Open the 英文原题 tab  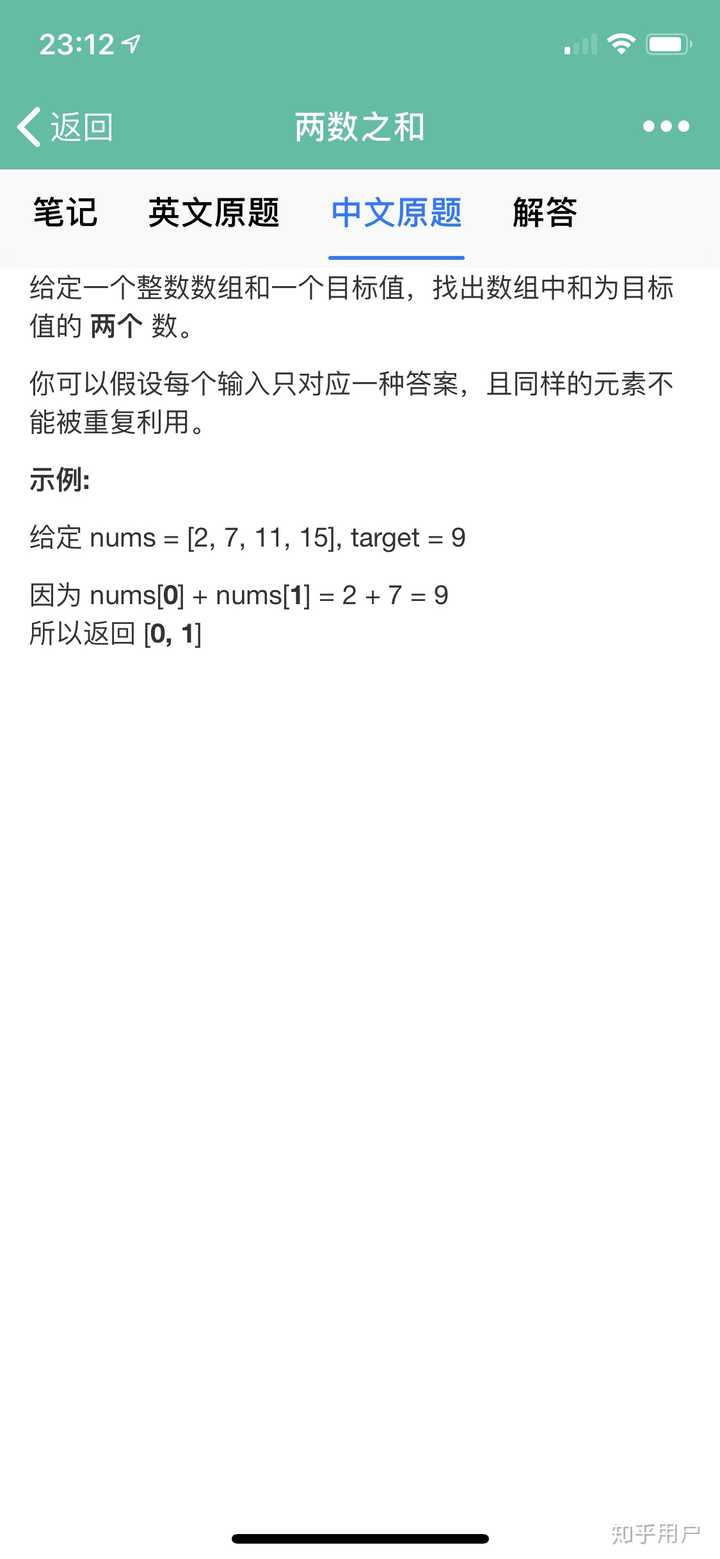coord(214,213)
